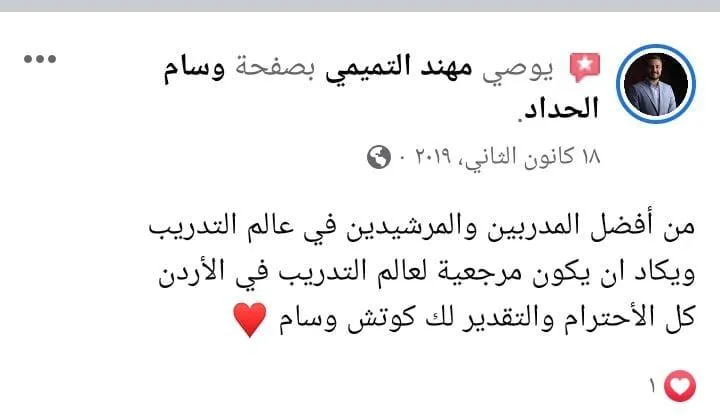
Task: Visit the وسام الحداد page link
Action: tap(194, 67)
